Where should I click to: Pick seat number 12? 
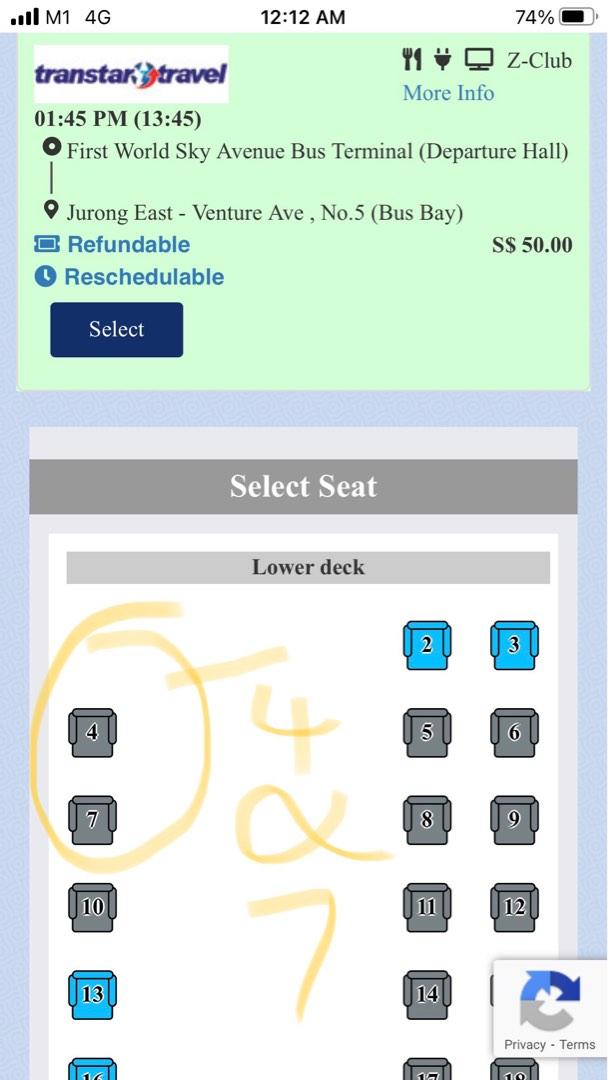pyautogui.click(x=514, y=907)
